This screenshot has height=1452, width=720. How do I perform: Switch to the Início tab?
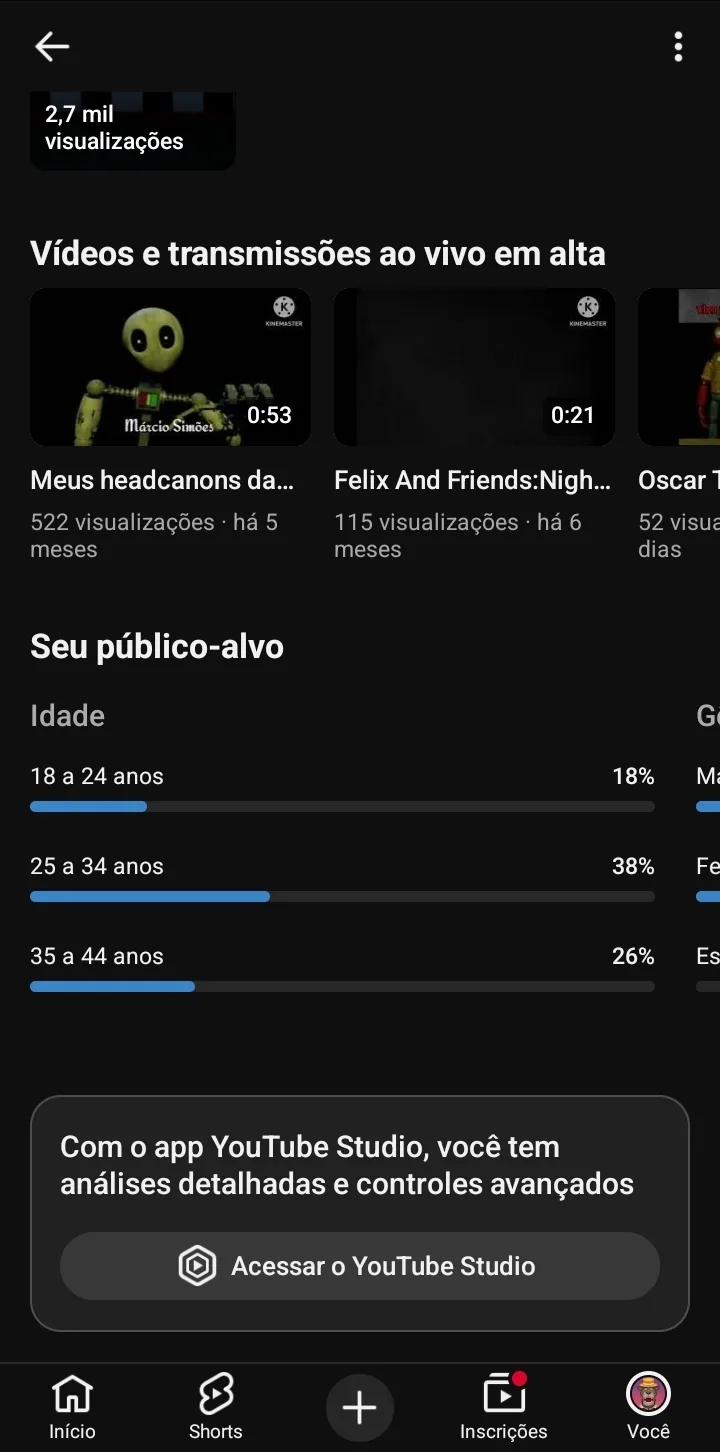coord(72,1406)
